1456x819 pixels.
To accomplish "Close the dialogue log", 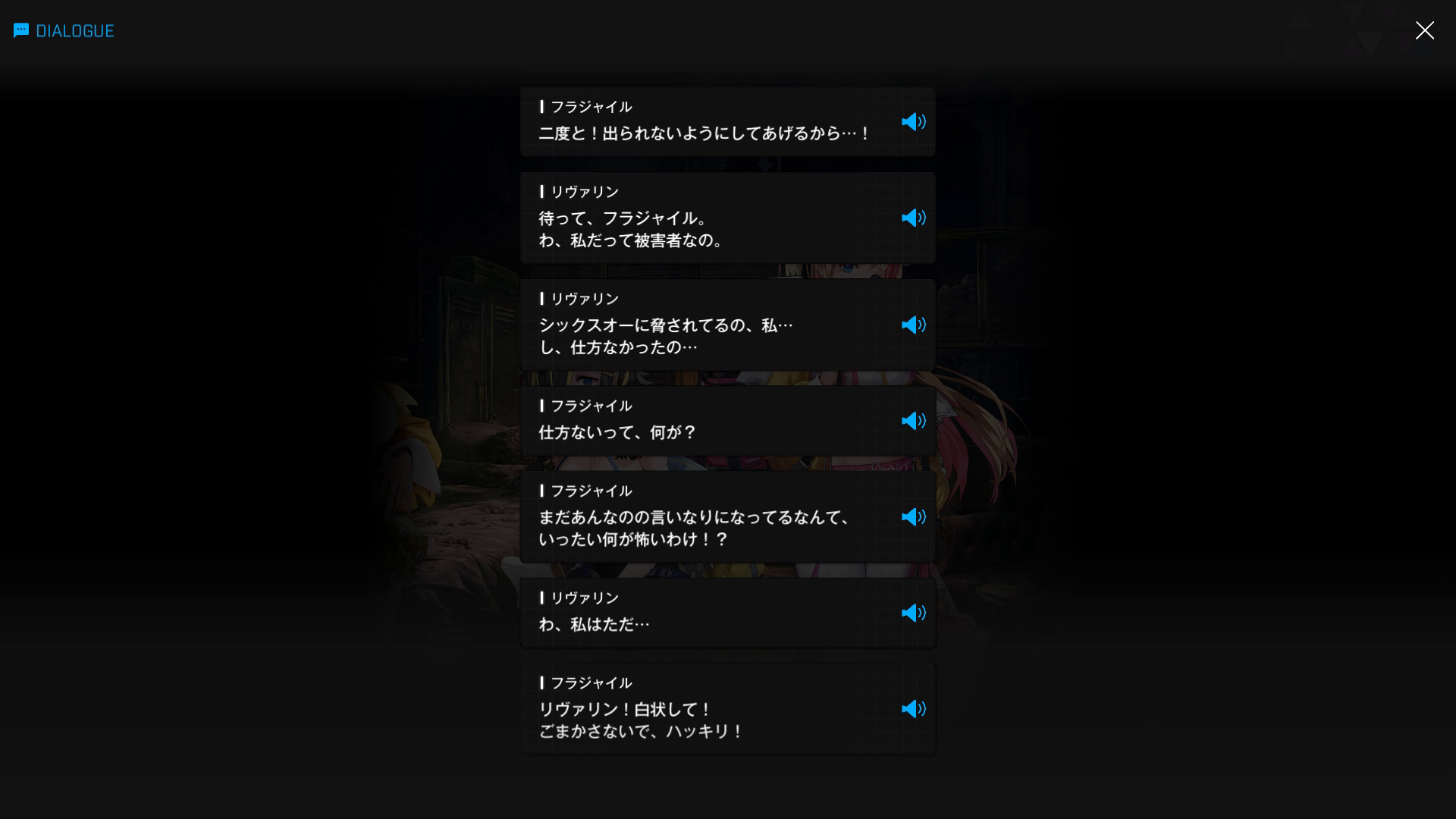I will [1424, 30].
